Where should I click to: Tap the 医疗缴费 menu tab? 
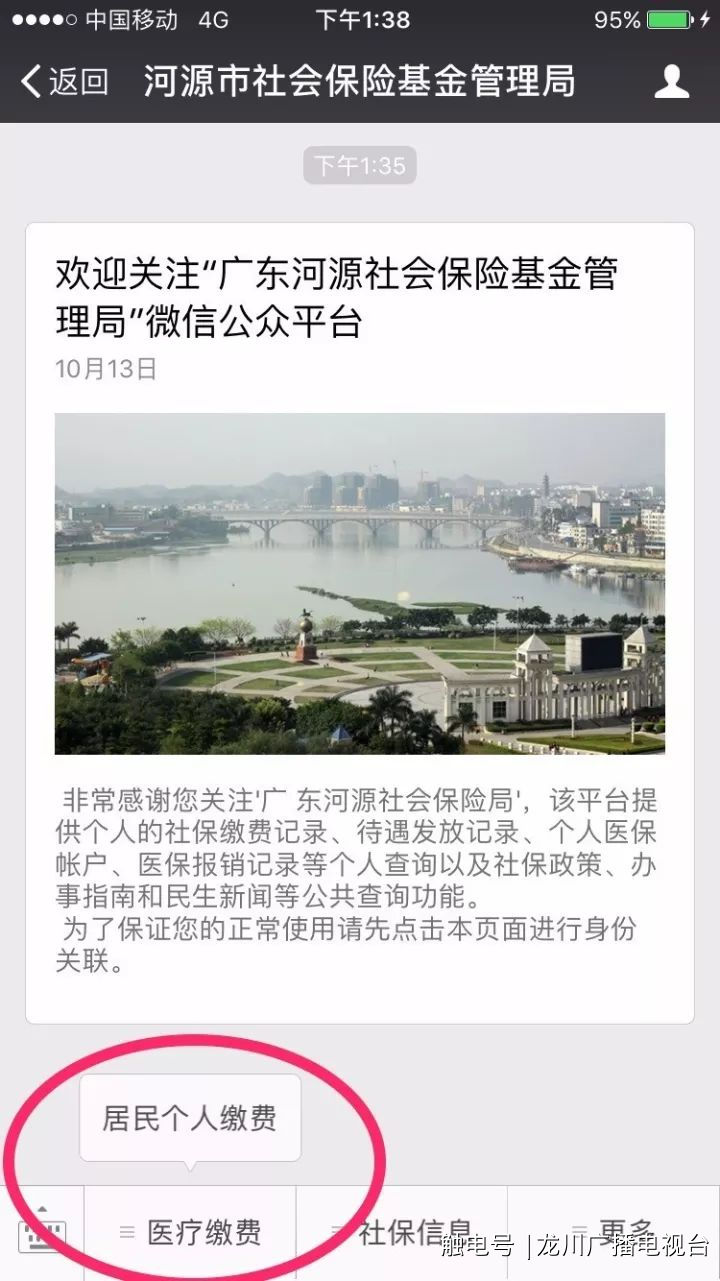190,1233
